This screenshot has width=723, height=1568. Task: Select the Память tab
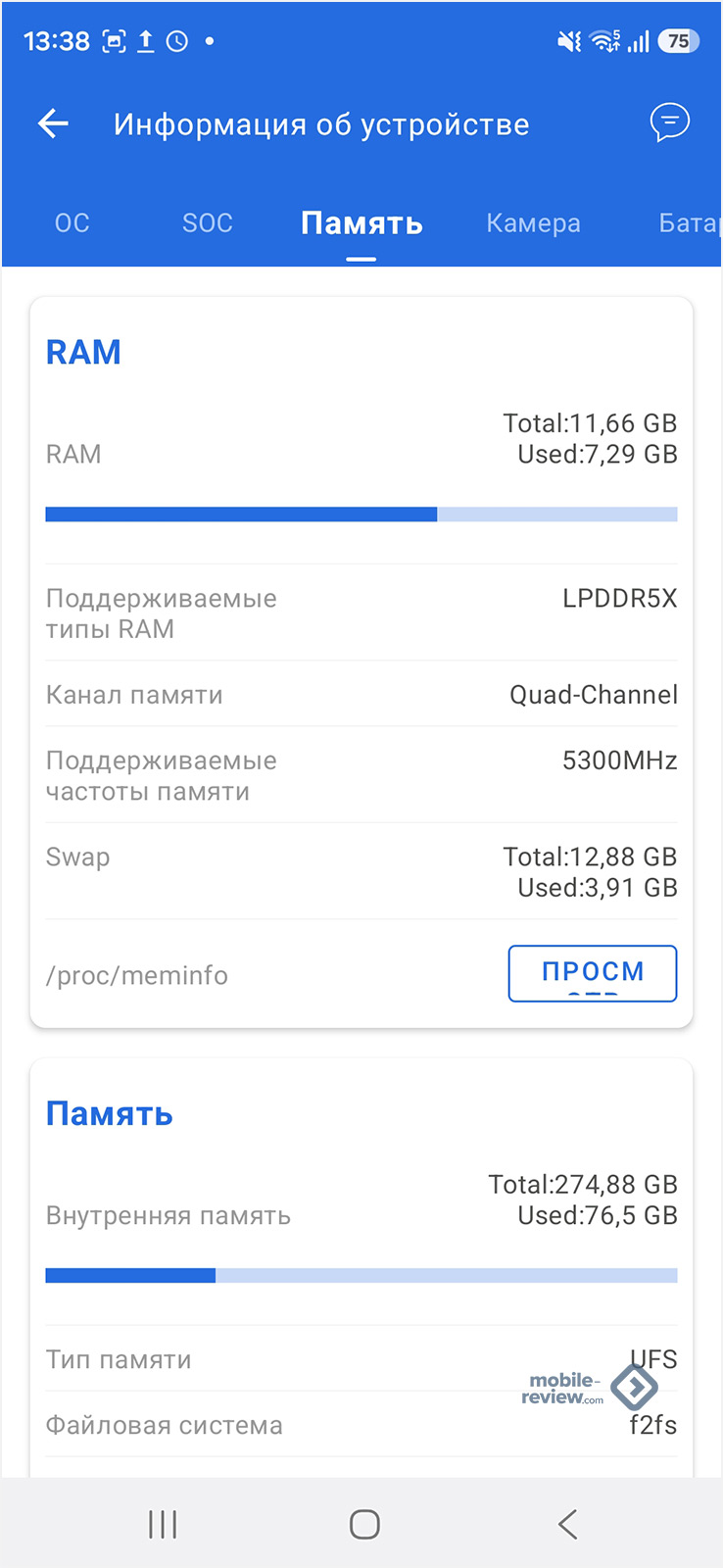(x=361, y=223)
